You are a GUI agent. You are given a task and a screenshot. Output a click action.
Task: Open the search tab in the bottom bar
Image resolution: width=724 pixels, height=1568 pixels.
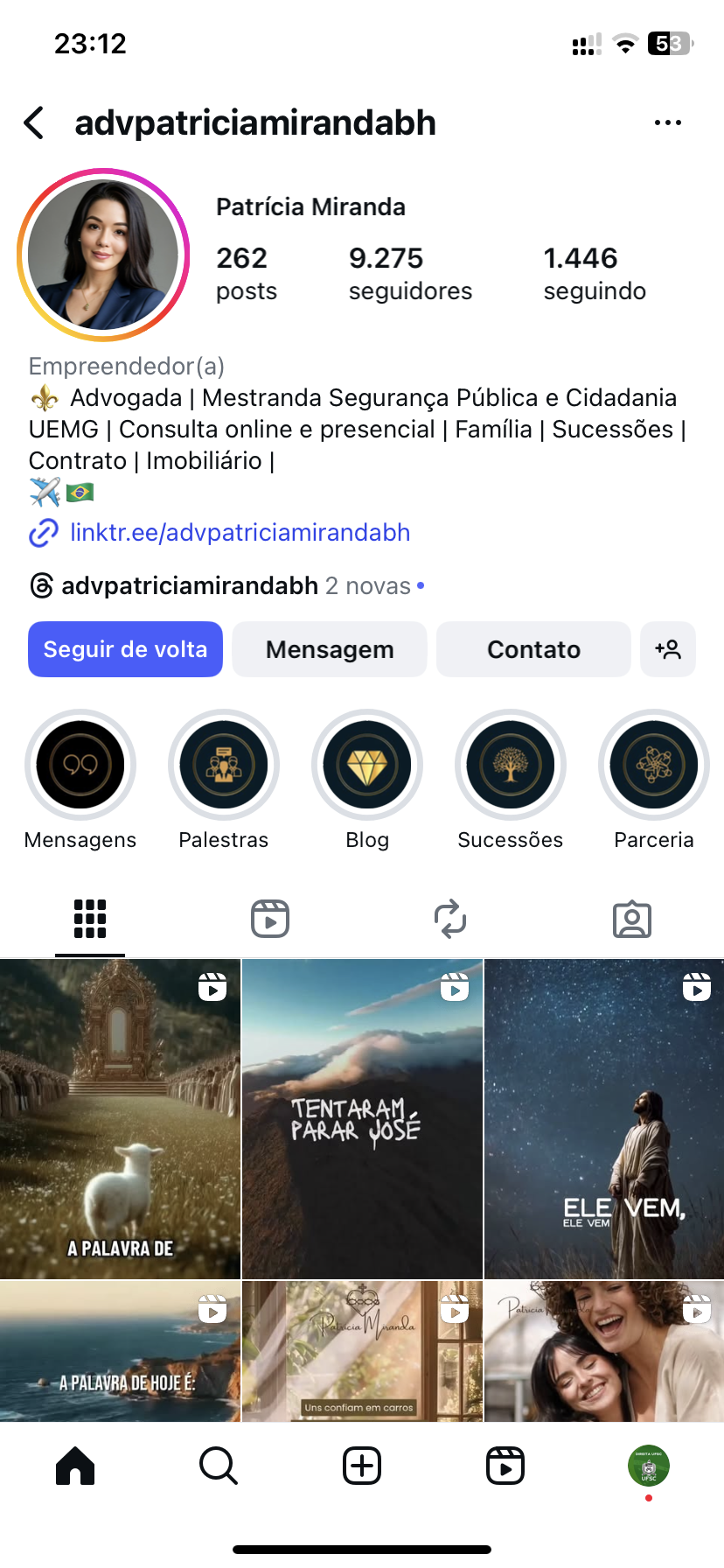218,1466
